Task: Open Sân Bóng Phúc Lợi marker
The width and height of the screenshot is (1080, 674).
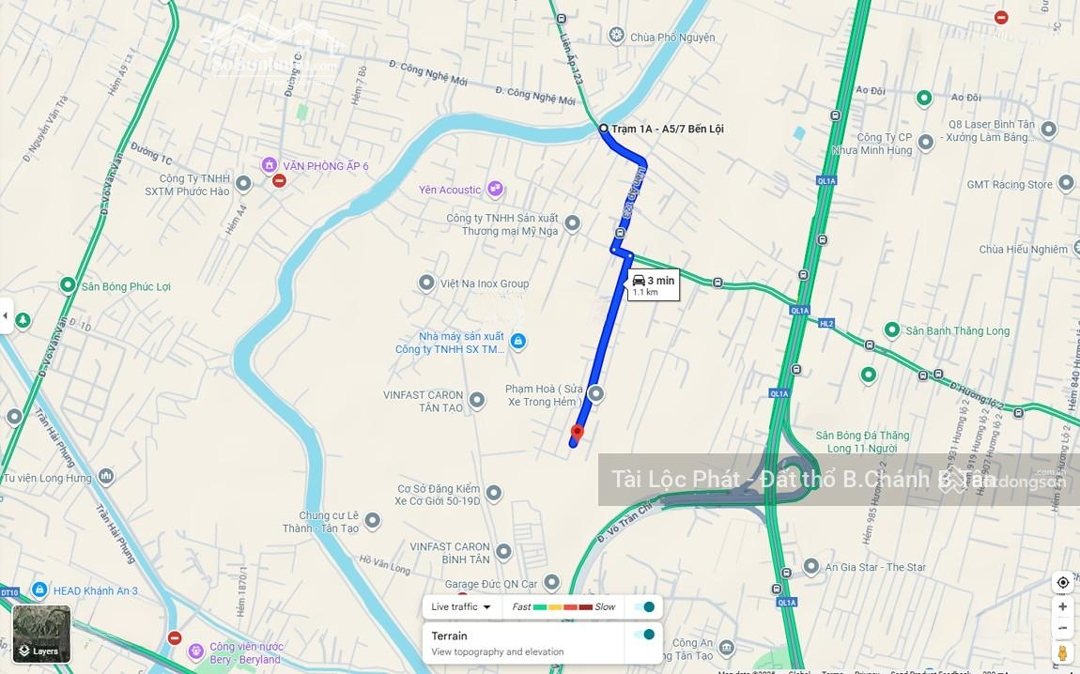Action: 68,285
